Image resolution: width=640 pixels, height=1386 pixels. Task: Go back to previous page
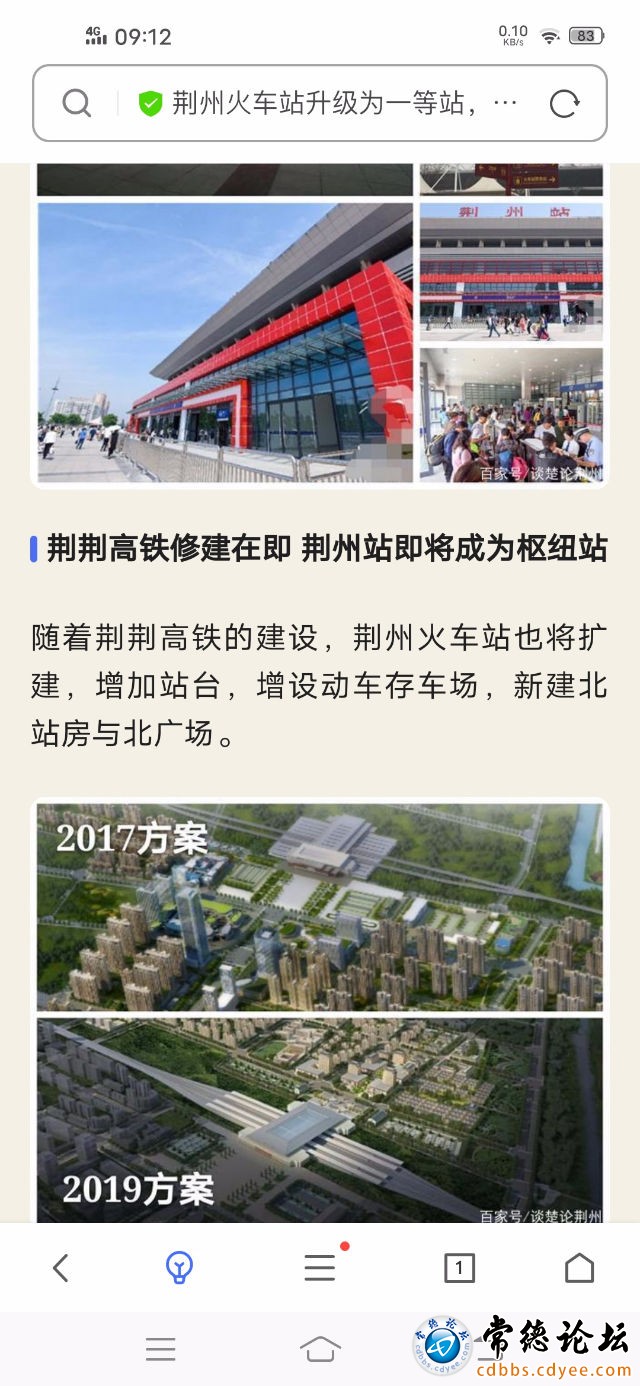point(60,1268)
